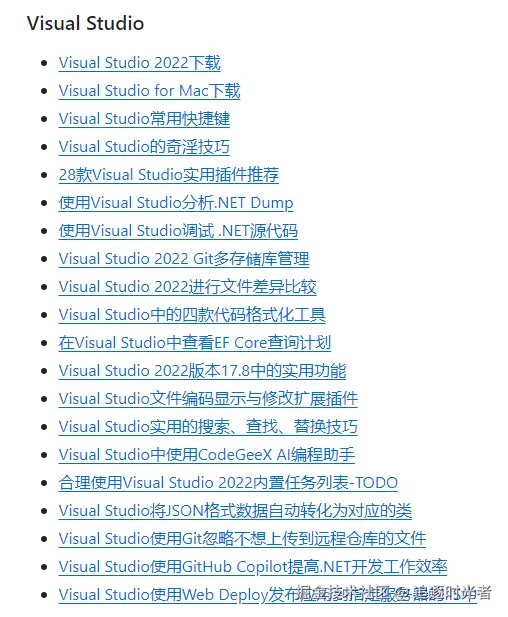
Task: Open 合理使用Visual Studio 2022内置任务列表-TODO link
Action: click(x=228, y=483)
